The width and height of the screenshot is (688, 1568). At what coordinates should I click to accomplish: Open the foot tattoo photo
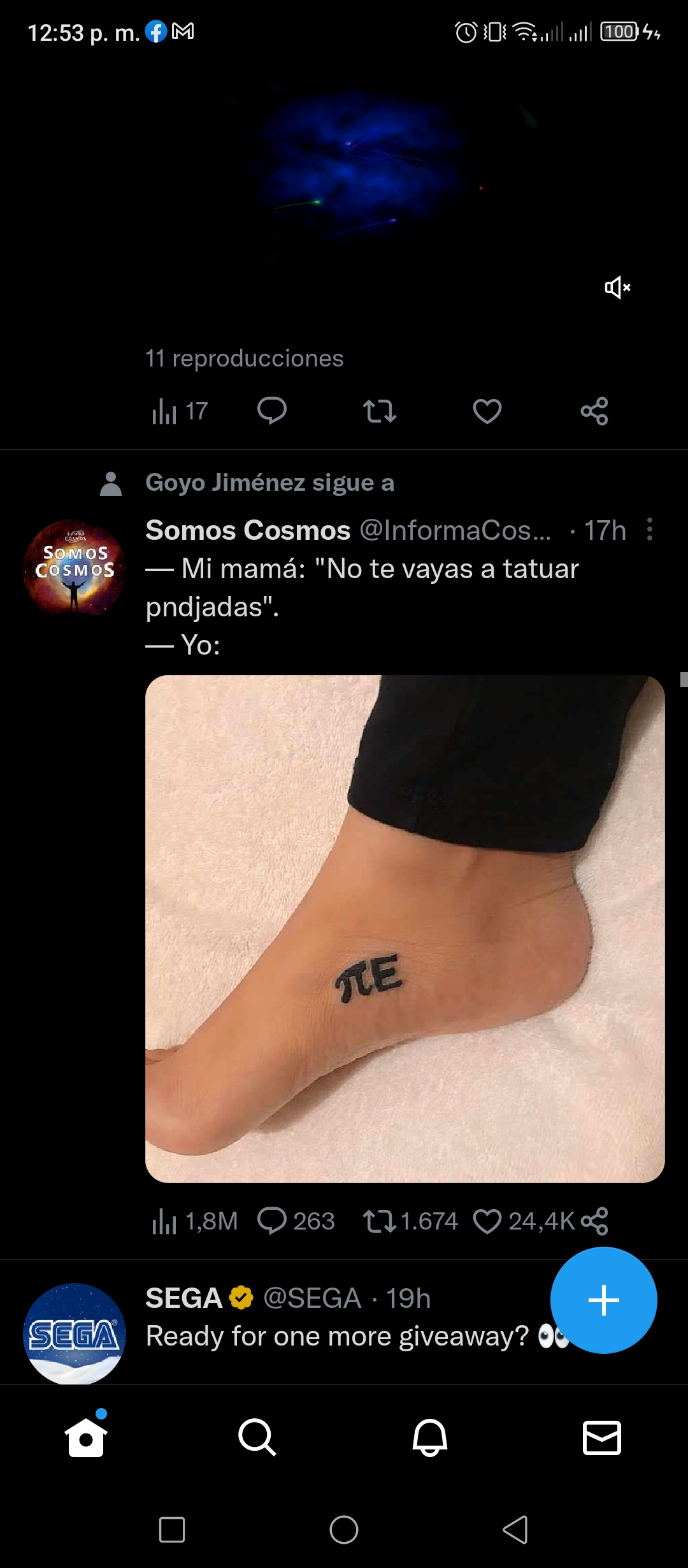[x=405, y=929]
